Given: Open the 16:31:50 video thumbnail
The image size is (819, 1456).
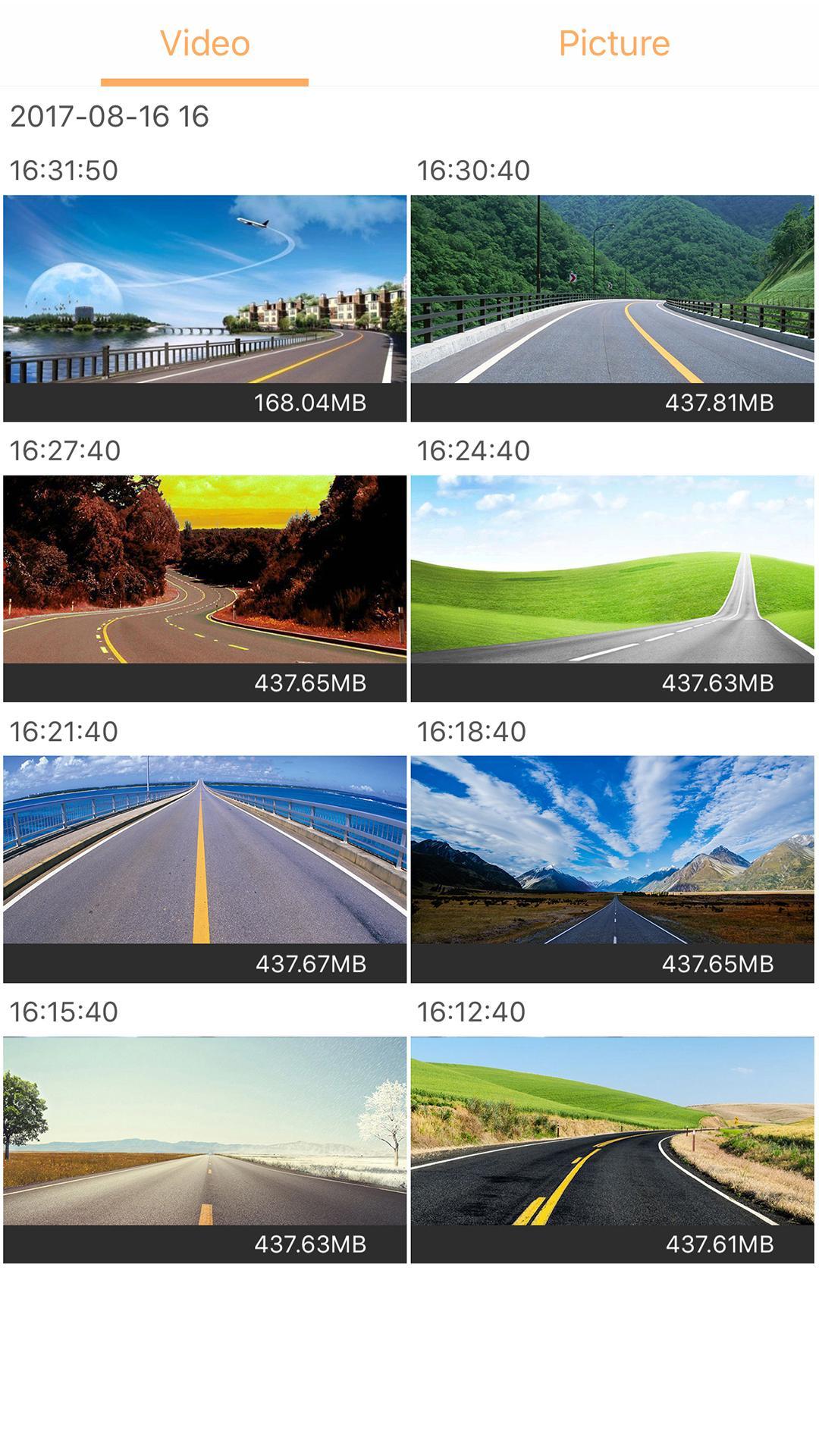Looking at the screenshot, I should click(205, 303).
